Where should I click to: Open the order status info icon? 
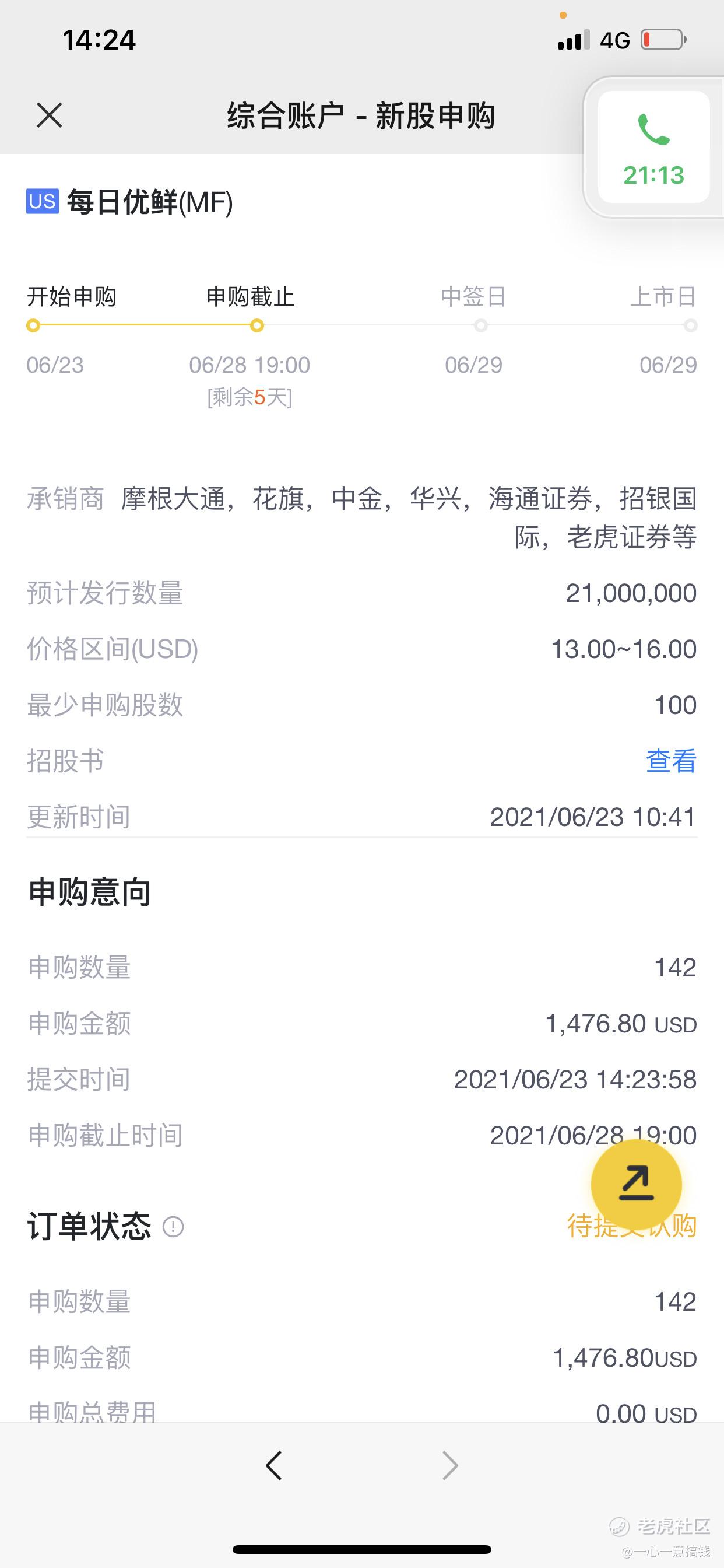point(173,1227)
